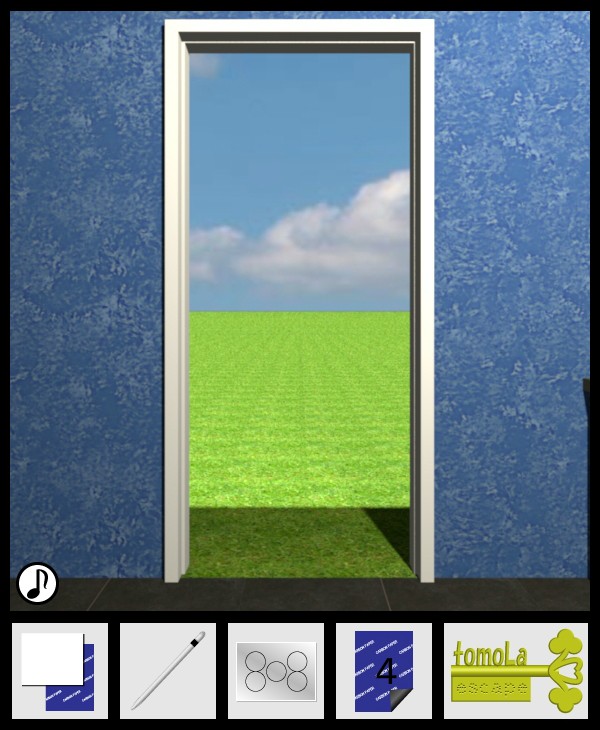
Task: Toggle the music note sound button
Action: [x=38, y=583]
